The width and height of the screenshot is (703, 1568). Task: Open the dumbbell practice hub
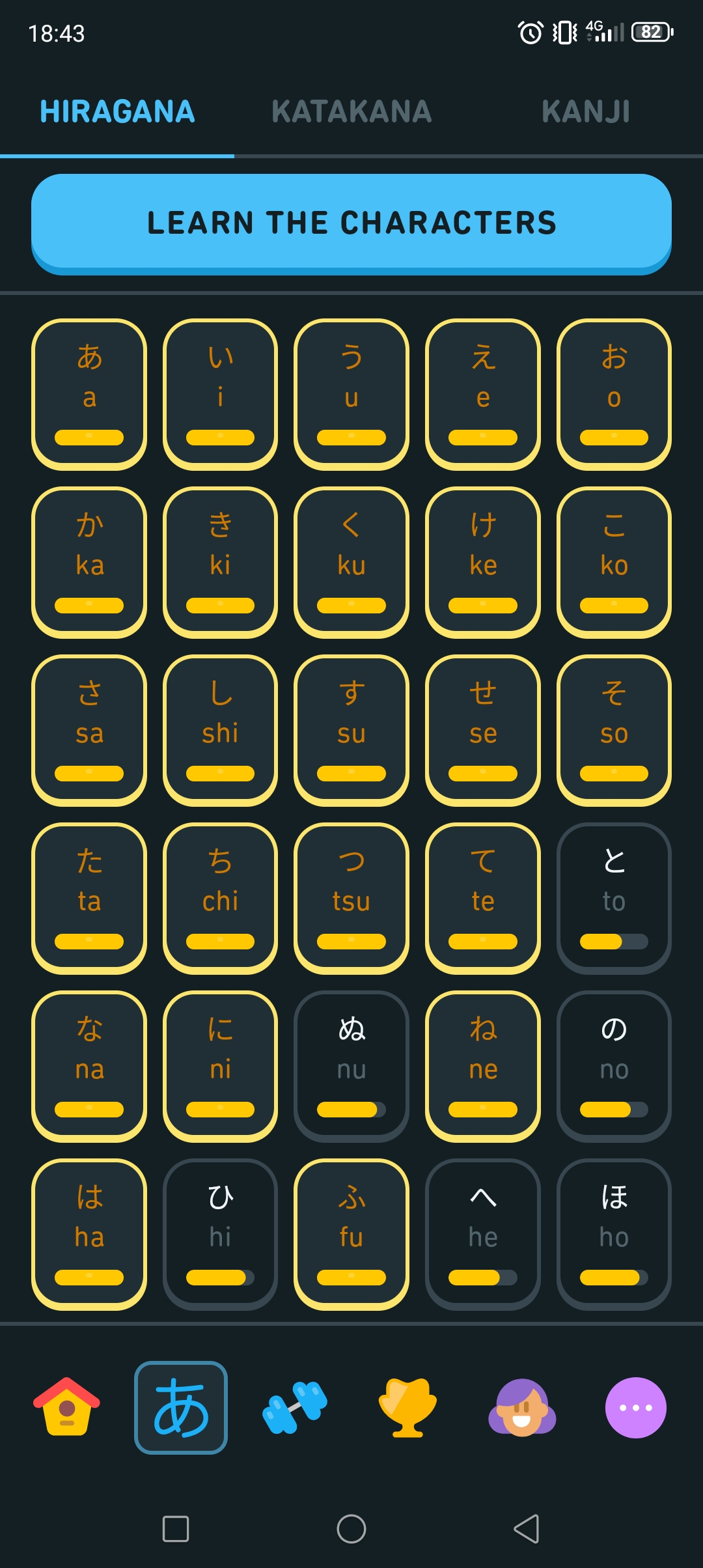click(x=294, y=1407)
